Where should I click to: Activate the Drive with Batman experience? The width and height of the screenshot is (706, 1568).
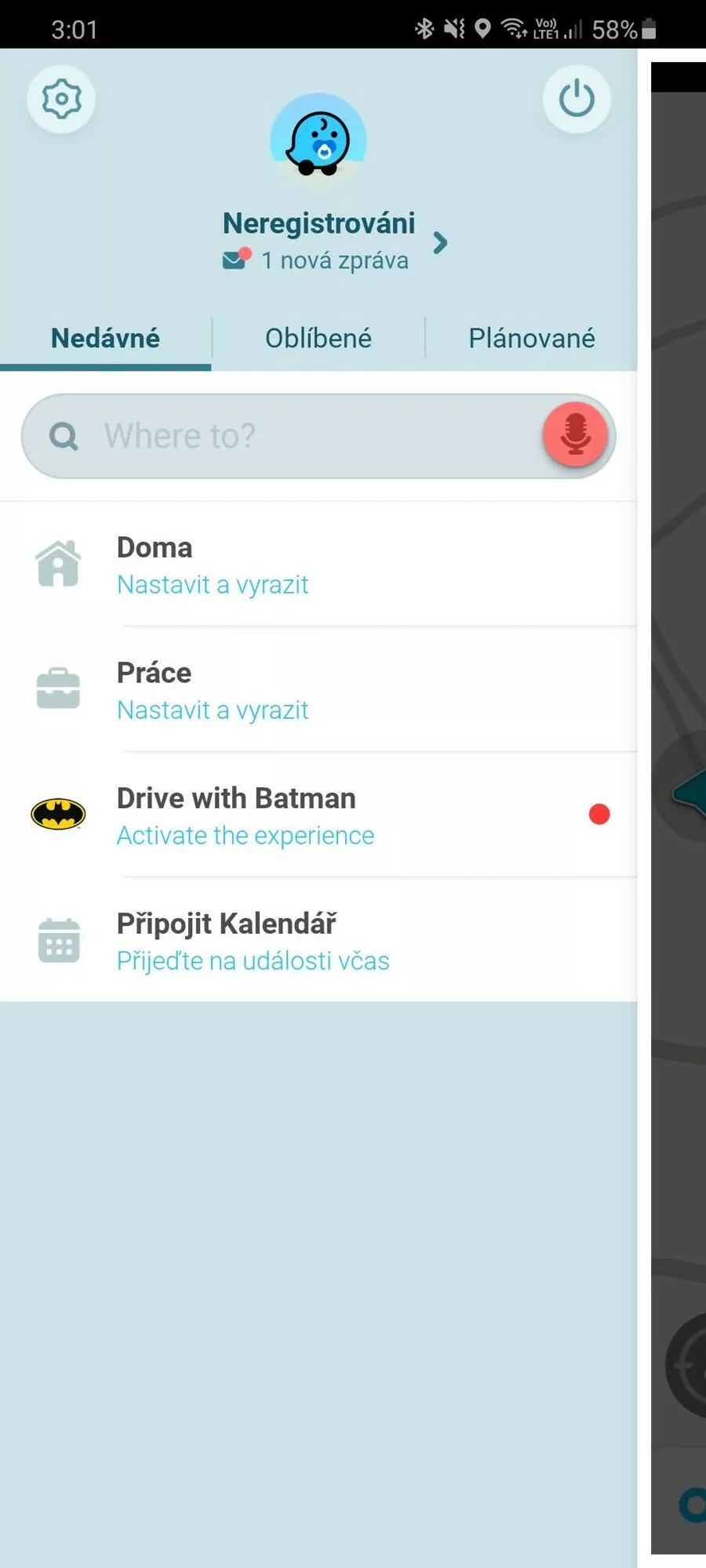(318, 815)
